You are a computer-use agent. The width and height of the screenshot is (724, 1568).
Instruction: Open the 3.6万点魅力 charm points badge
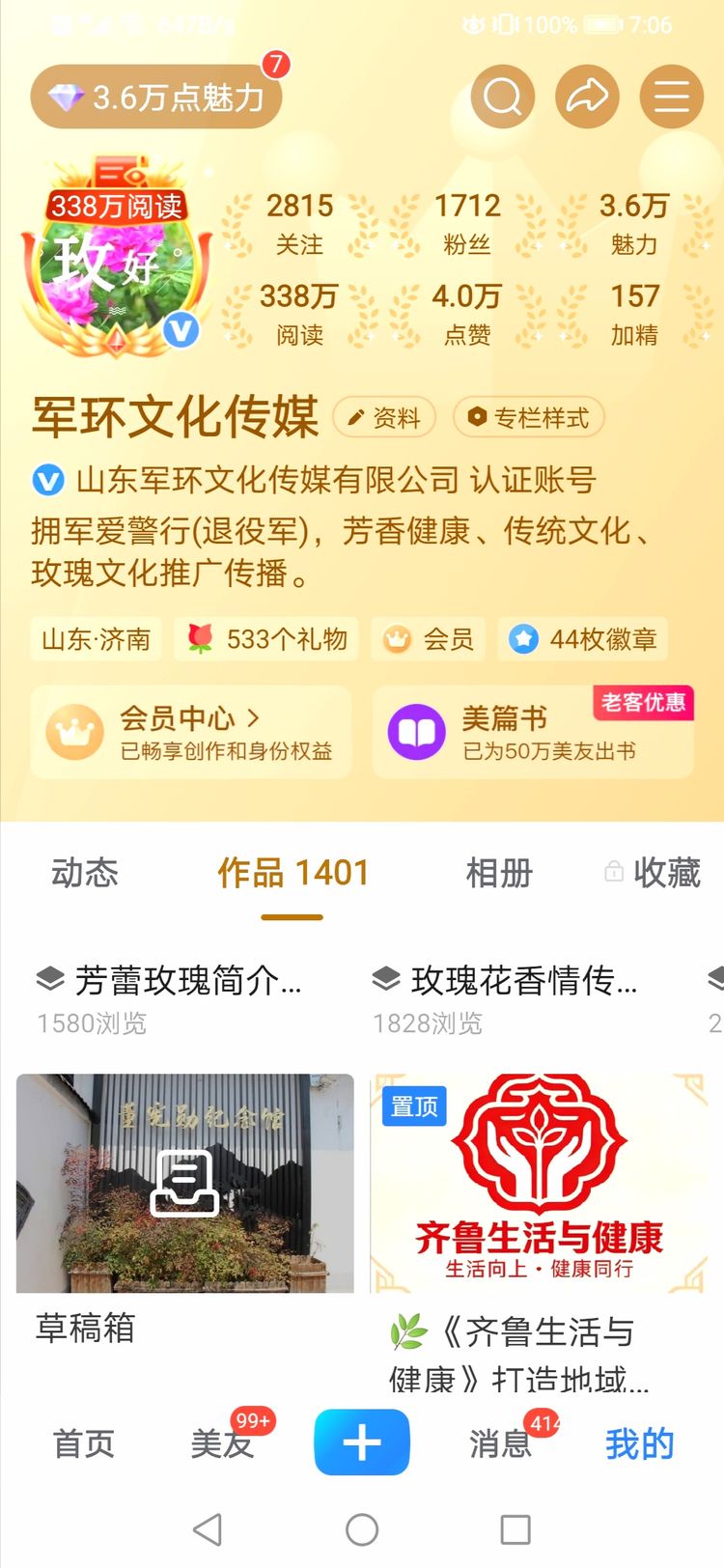[x=156, y=98]
